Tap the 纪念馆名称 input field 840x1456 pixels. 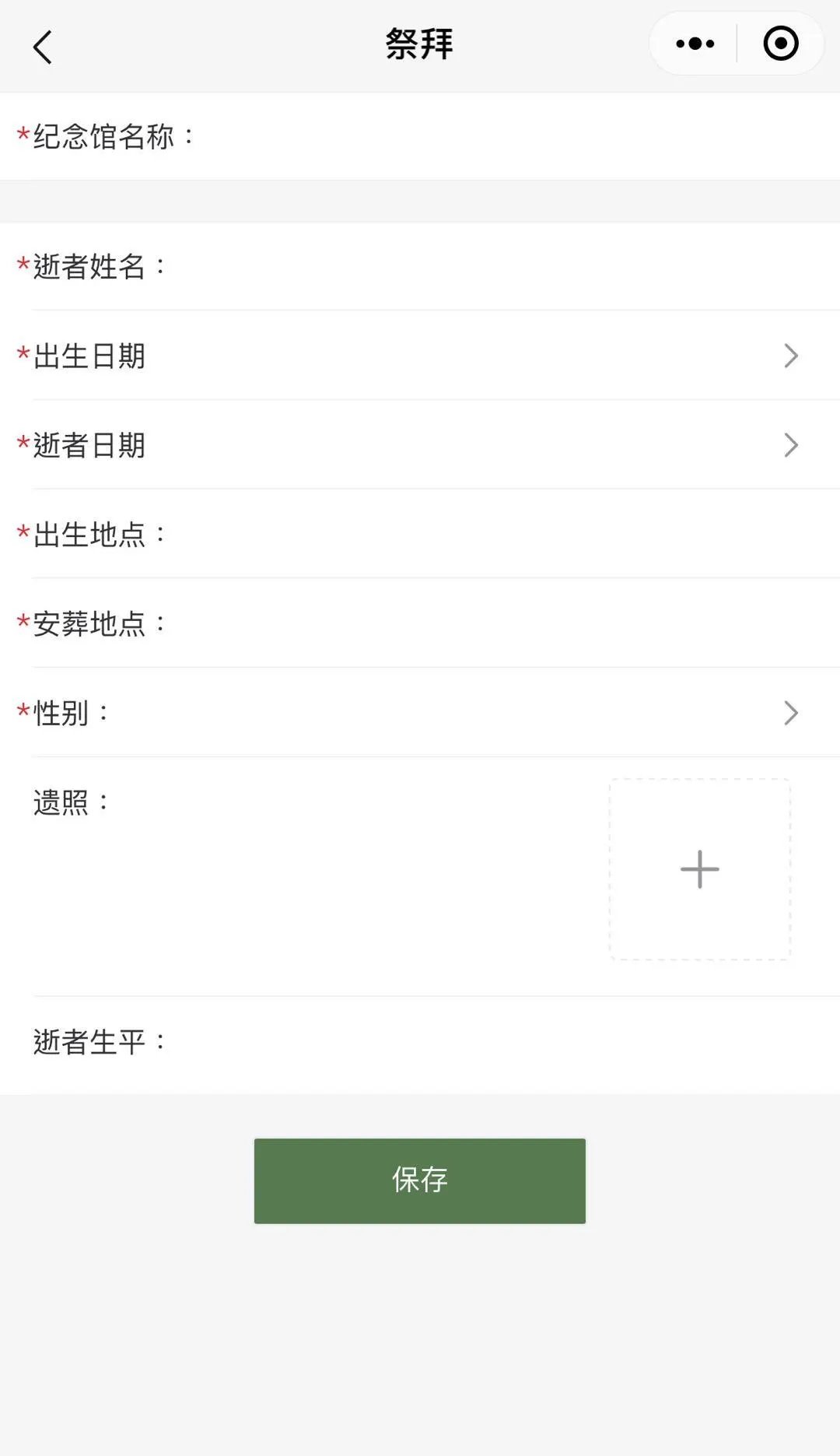tap(506, 137)
